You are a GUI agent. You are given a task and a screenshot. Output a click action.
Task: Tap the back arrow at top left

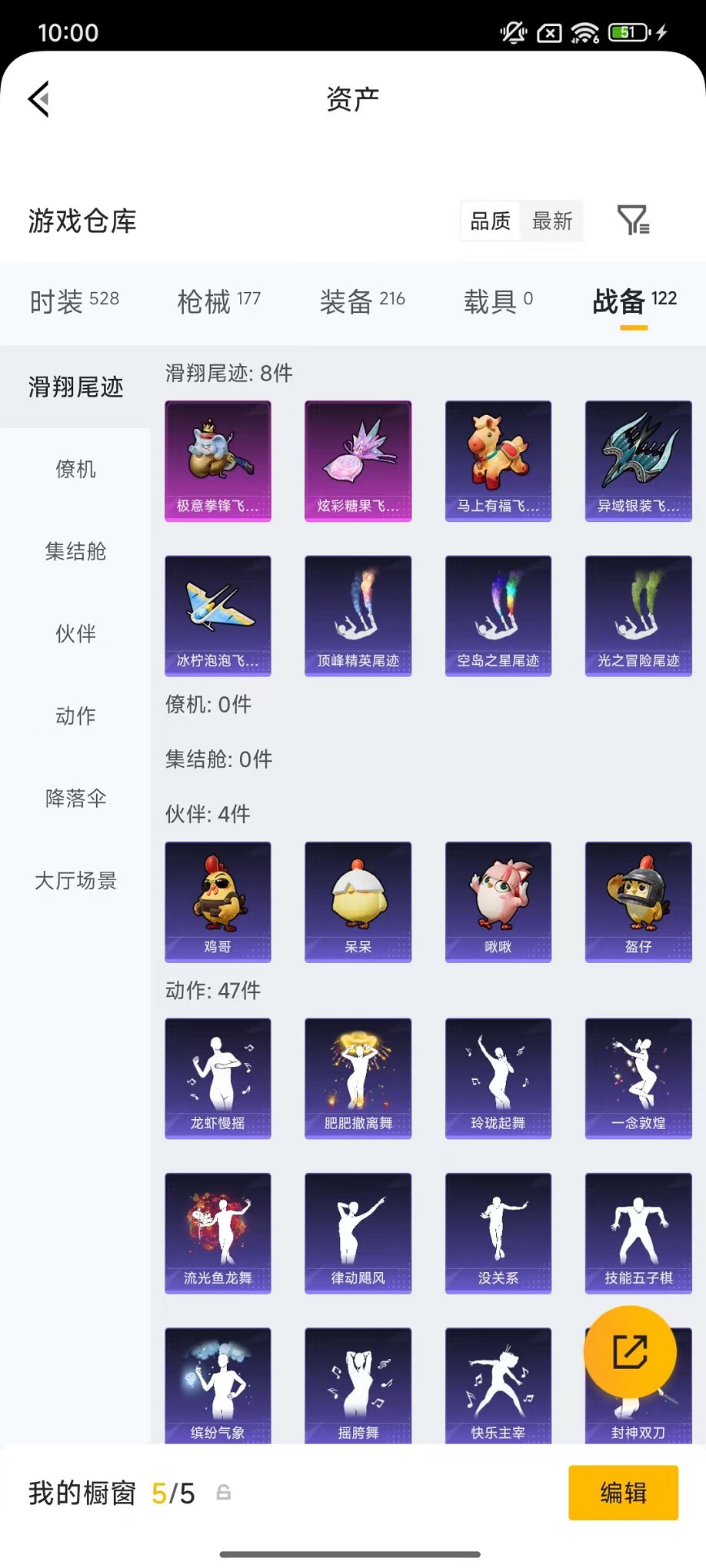click(x=38, y=98)
